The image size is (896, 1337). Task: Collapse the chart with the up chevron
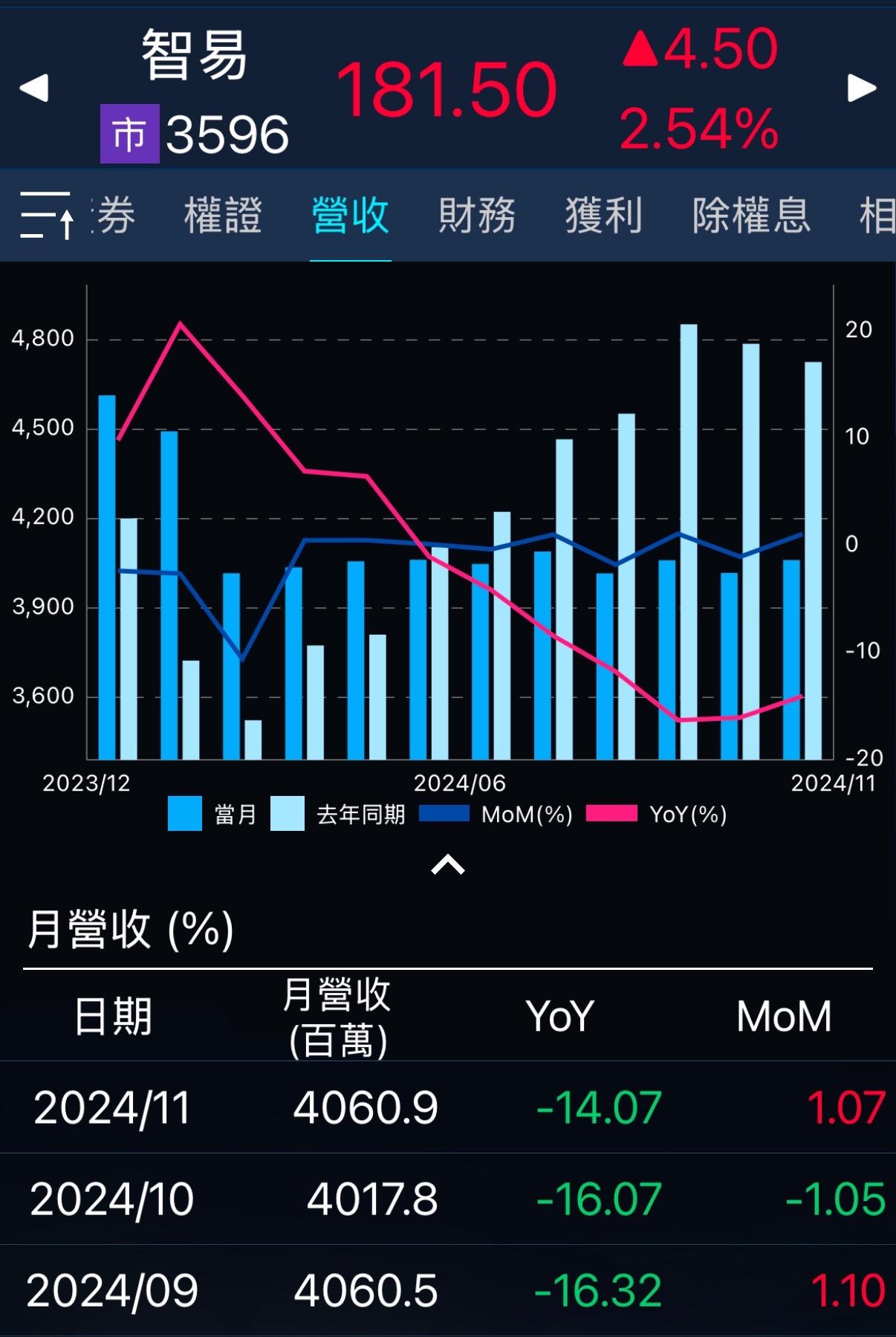coord(448,864)
